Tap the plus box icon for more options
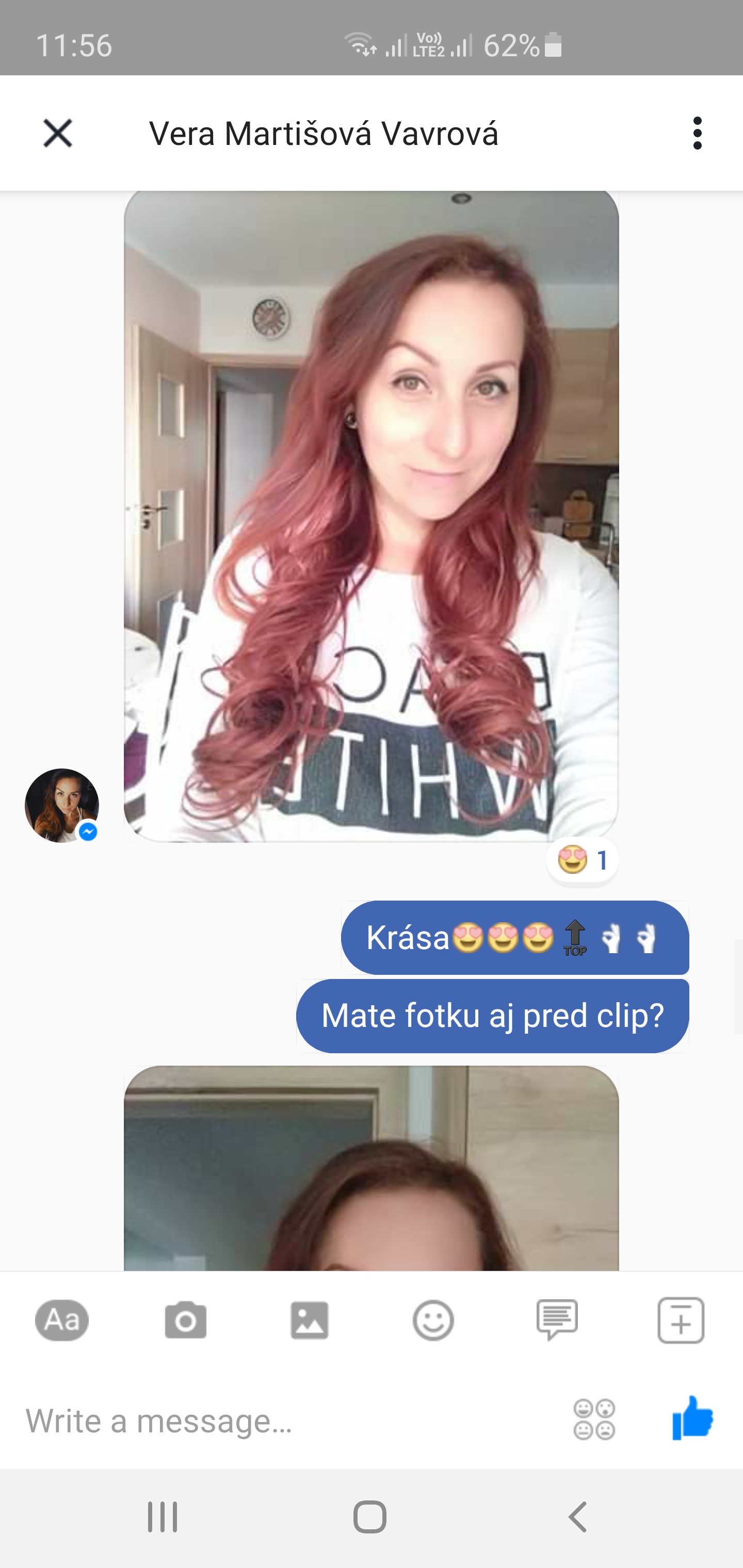Viewport: 743px width, 1568px height. pos(681,1320)
